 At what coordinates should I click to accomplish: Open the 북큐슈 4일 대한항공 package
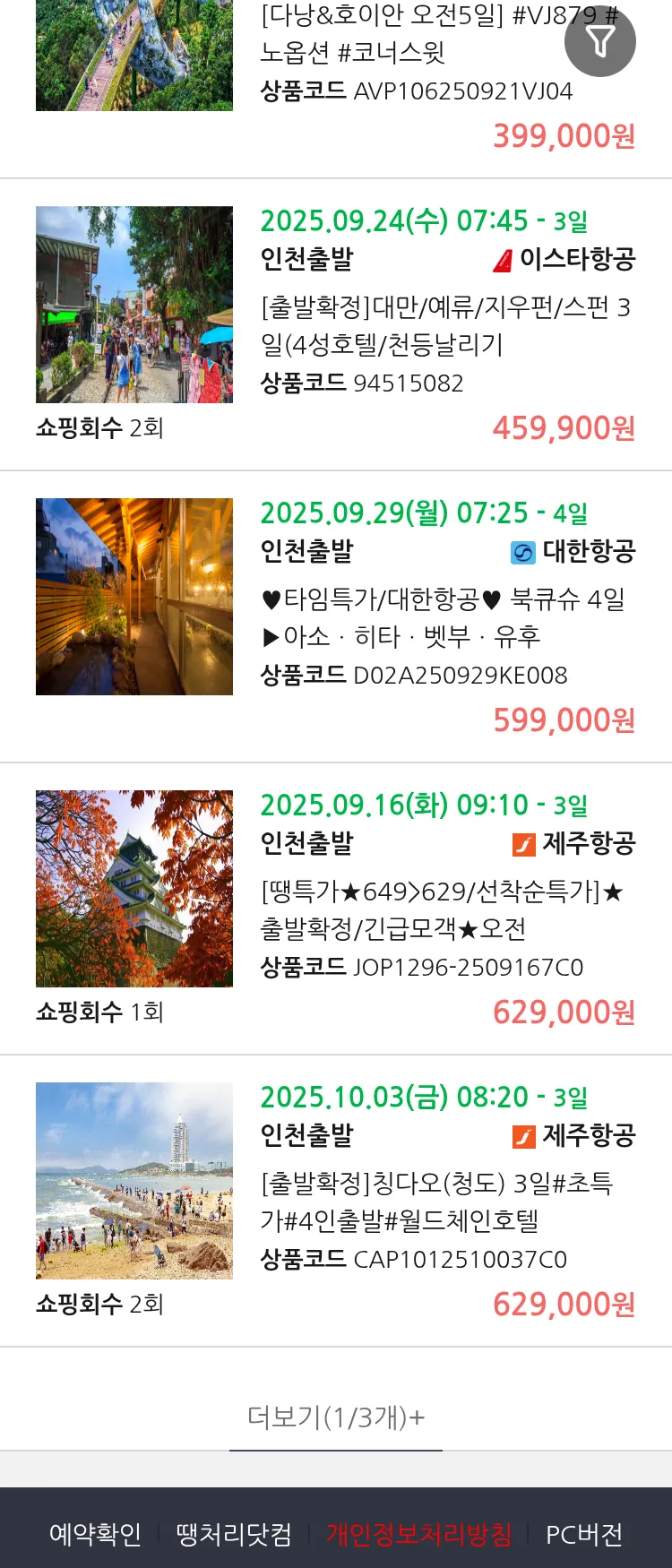445,617
